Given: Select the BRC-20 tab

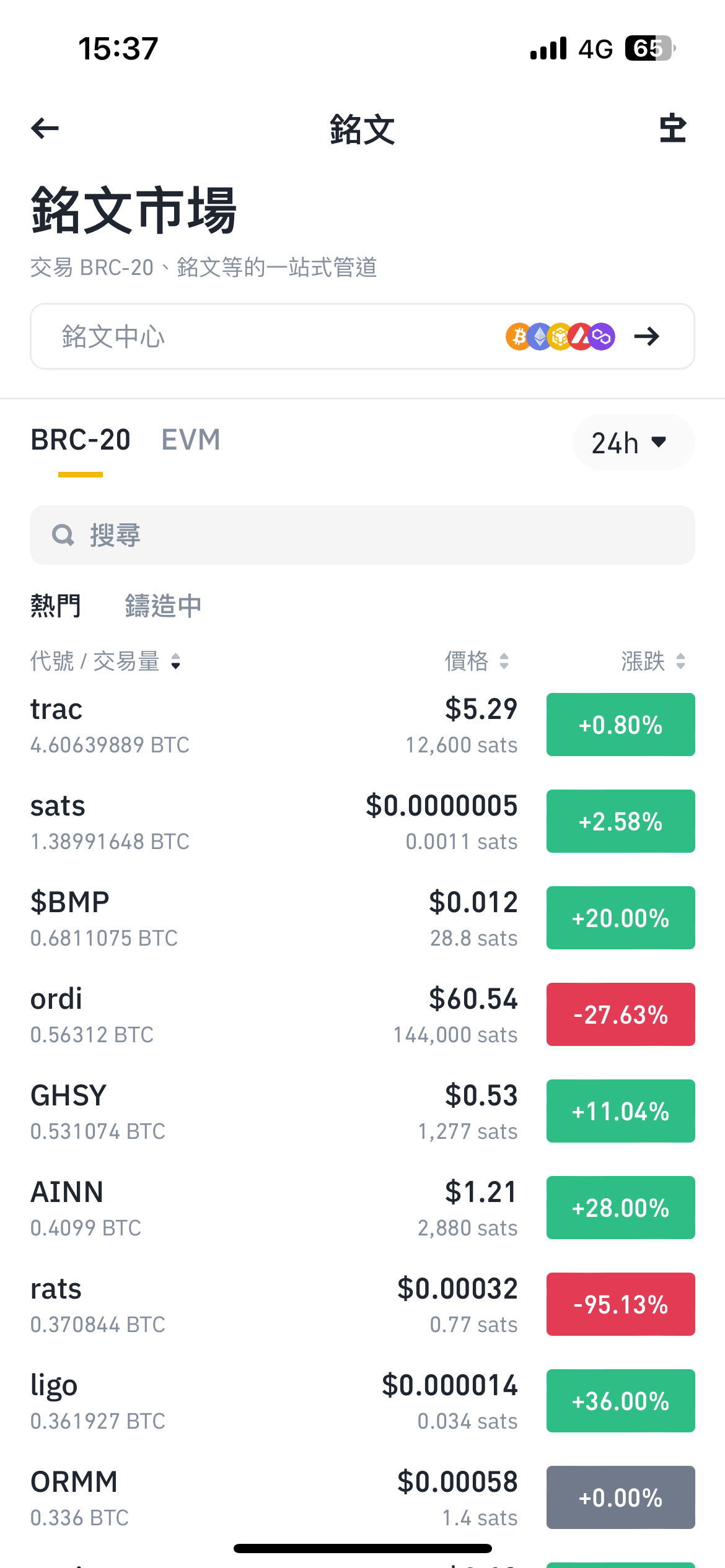Looking at the screenshot, I should [81, 440].
